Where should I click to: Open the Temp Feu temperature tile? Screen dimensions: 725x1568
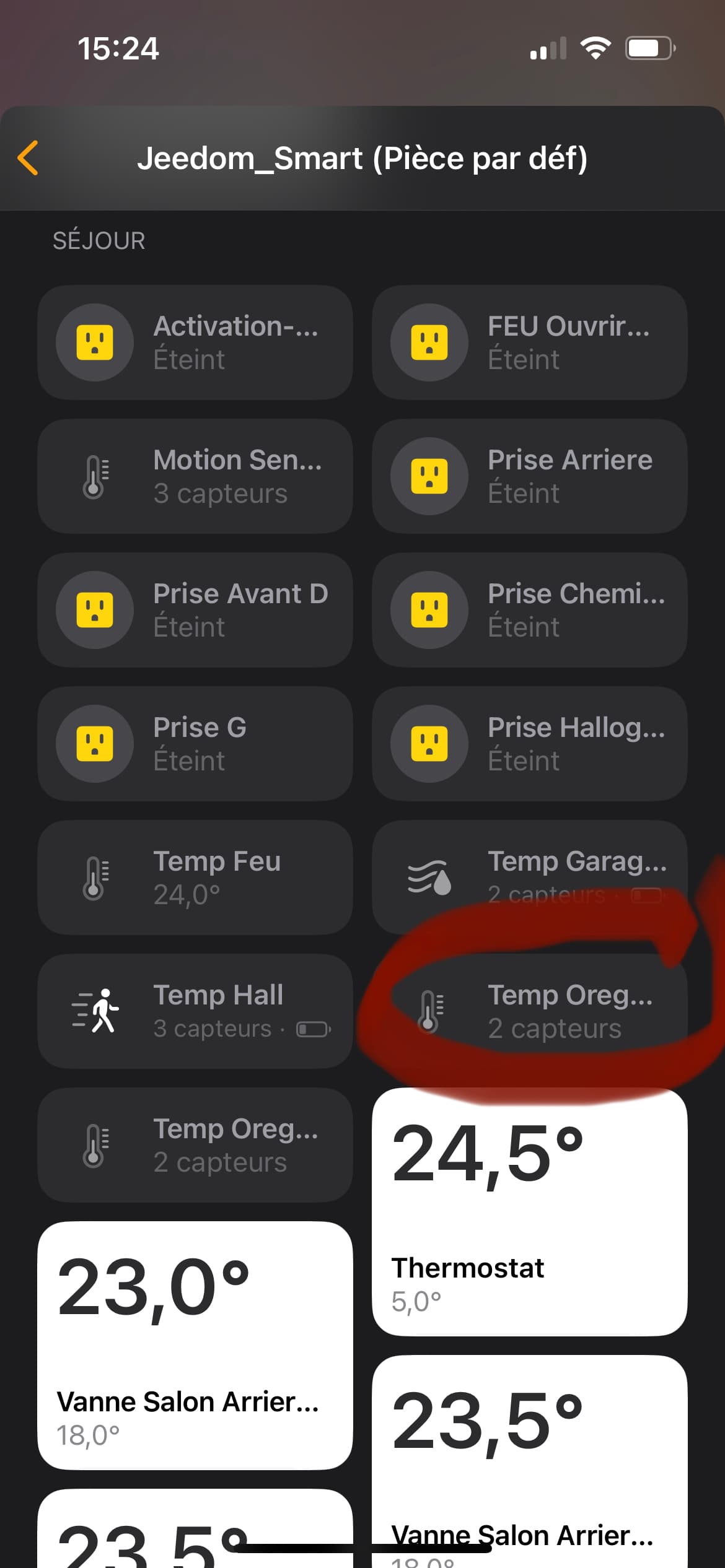(195, 878)
